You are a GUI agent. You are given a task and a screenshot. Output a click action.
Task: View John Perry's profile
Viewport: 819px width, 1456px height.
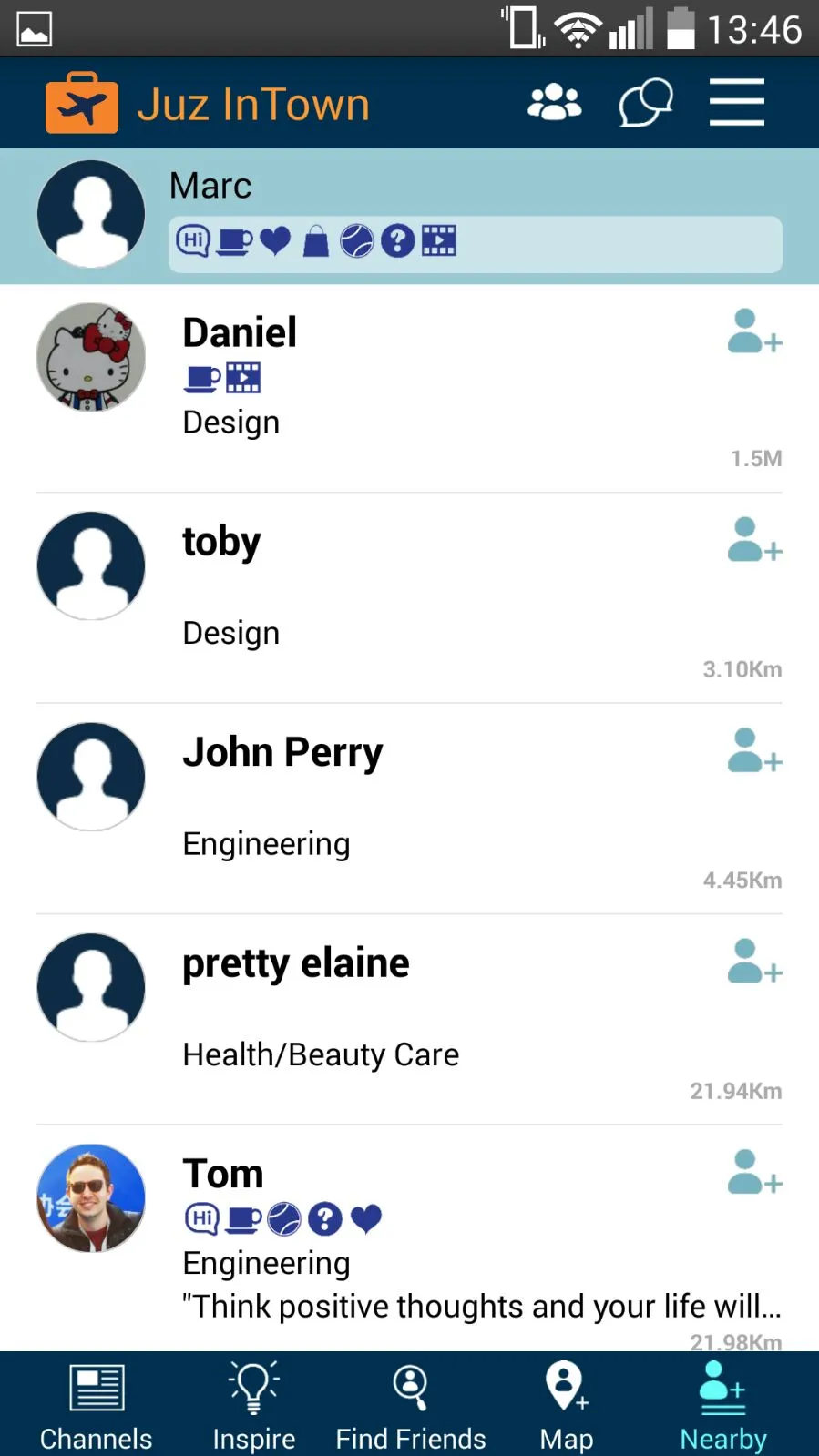click(x=410, y=809)
